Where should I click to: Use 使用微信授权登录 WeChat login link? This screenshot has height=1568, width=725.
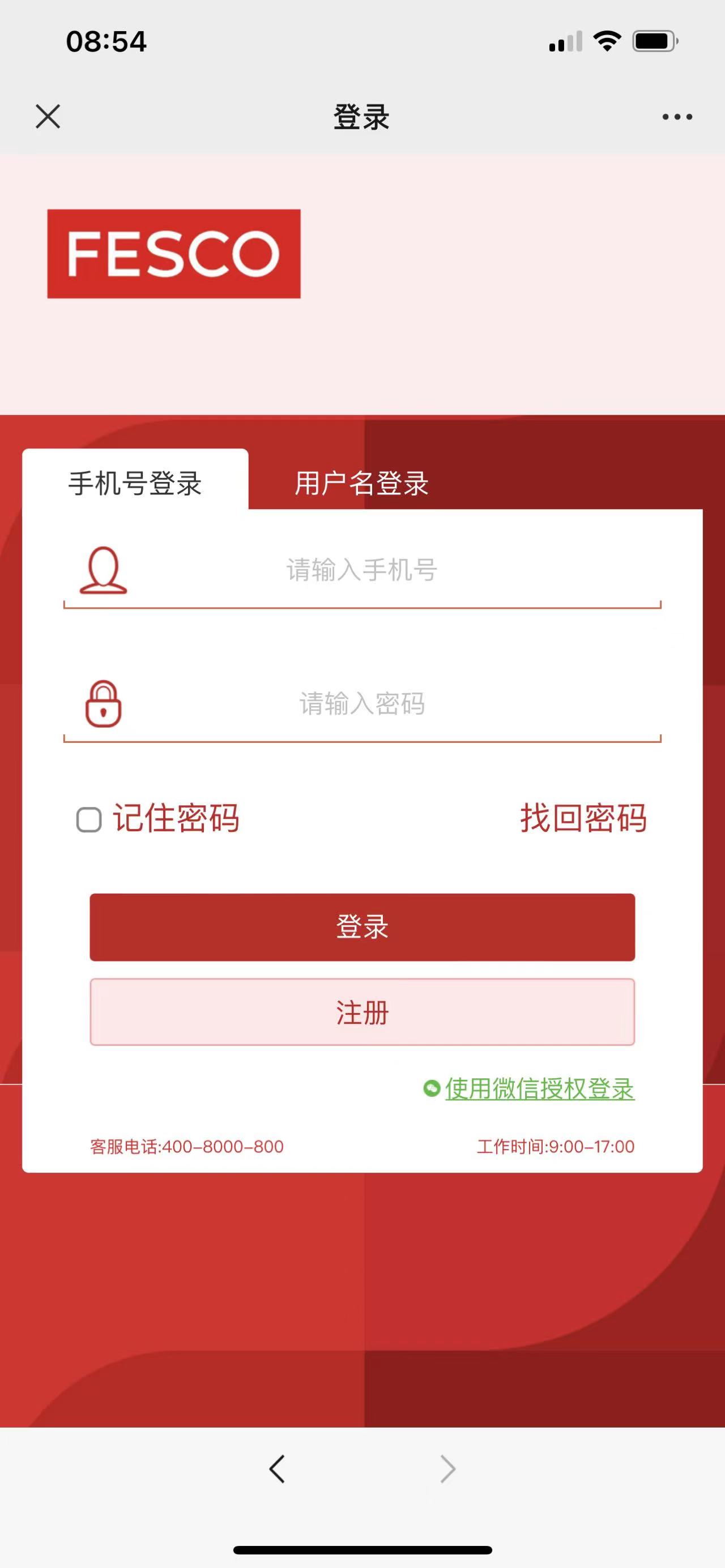539,1089
